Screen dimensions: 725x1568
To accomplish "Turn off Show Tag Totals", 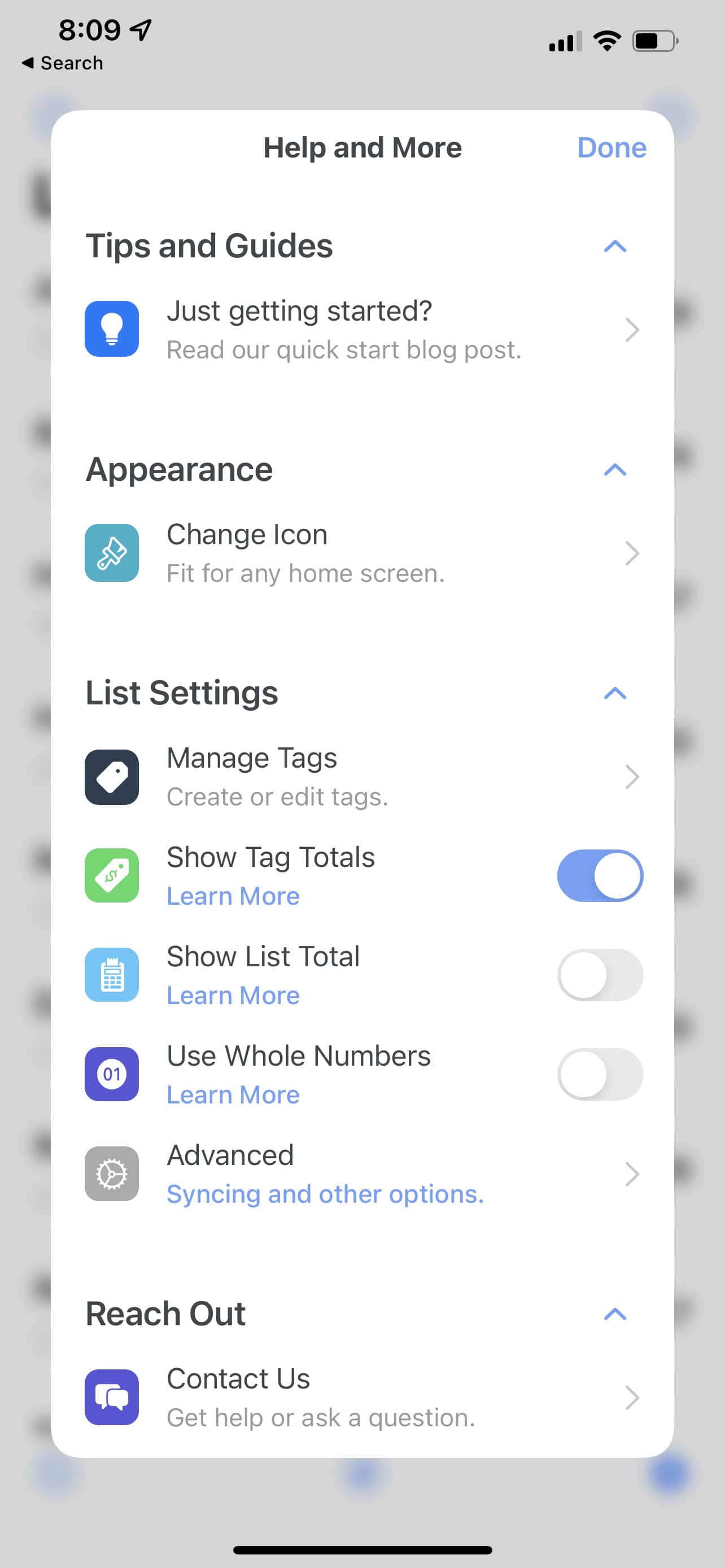I will [x=600, y=875].
